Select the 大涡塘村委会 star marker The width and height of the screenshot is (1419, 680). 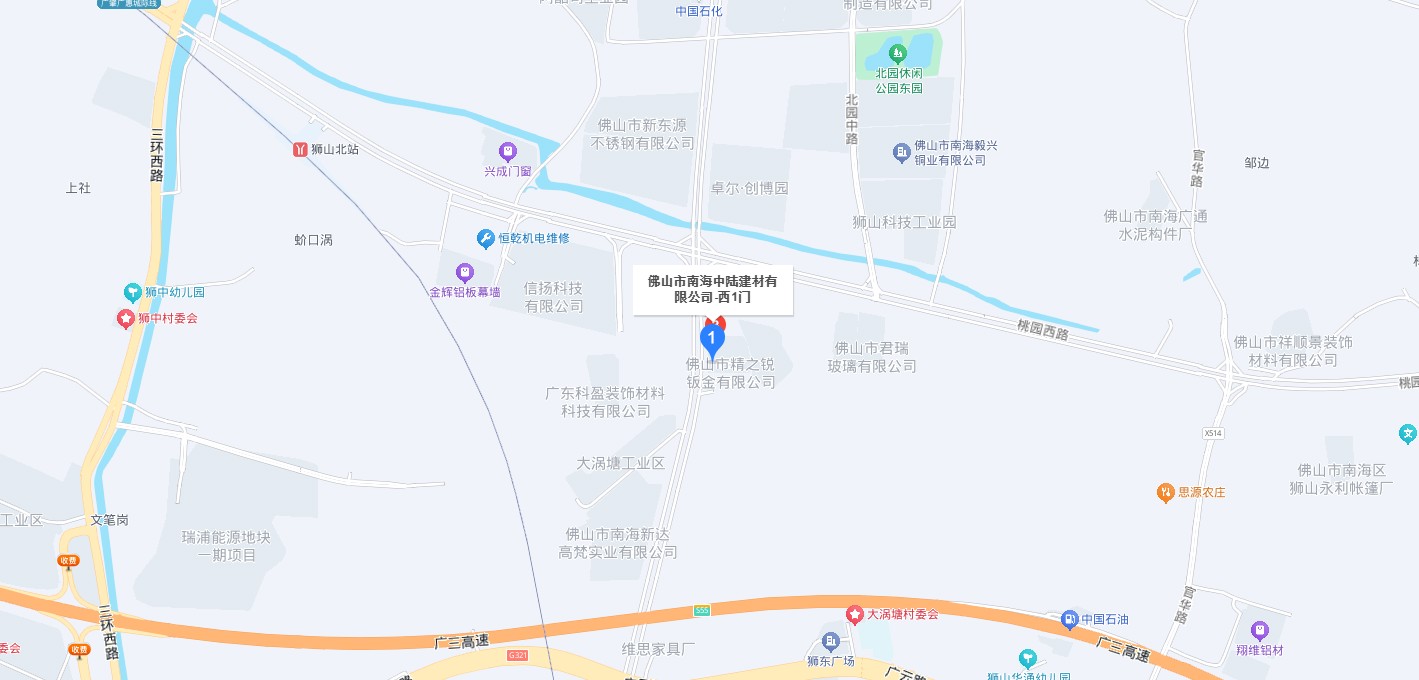tap(854, 613)
